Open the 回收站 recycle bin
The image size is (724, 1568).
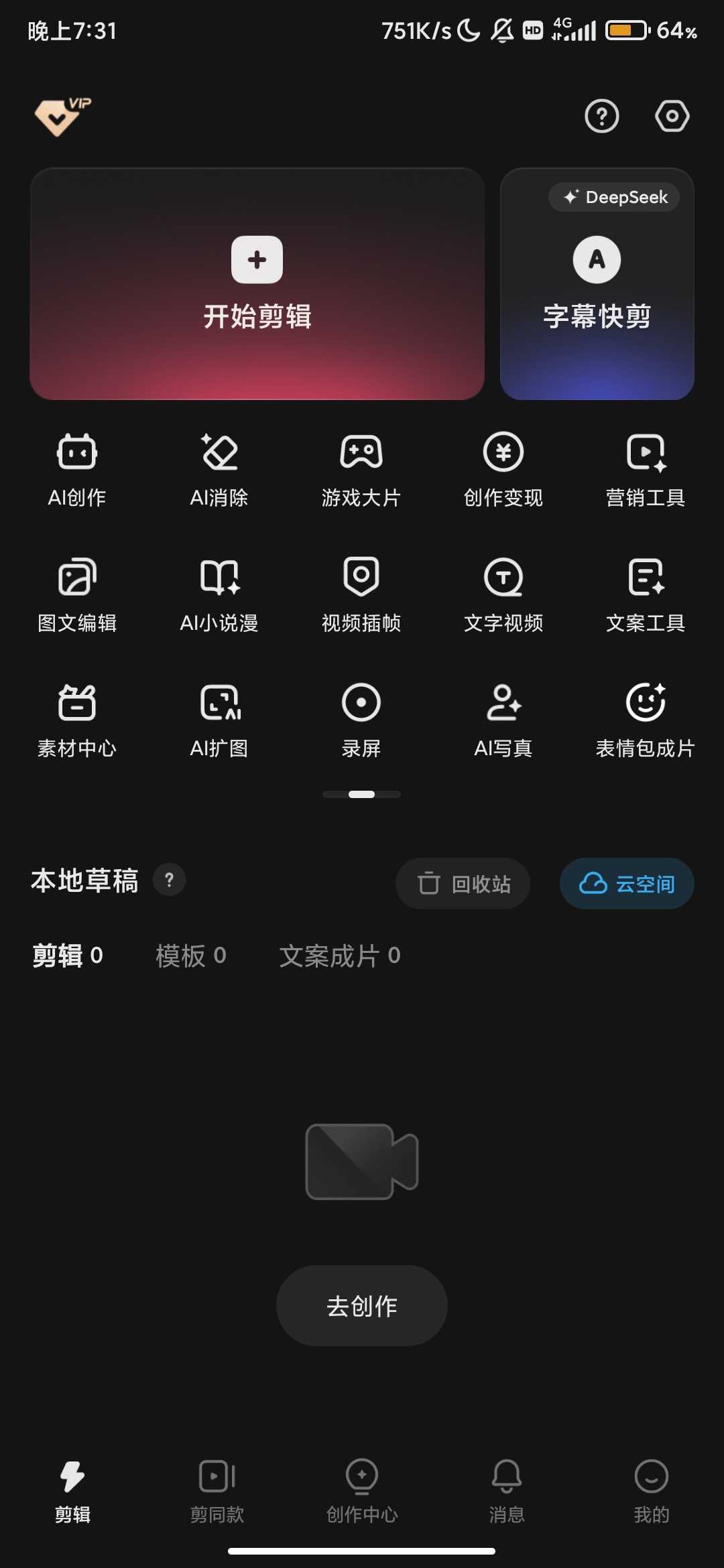pyautogui.click(x=463, y=884)
